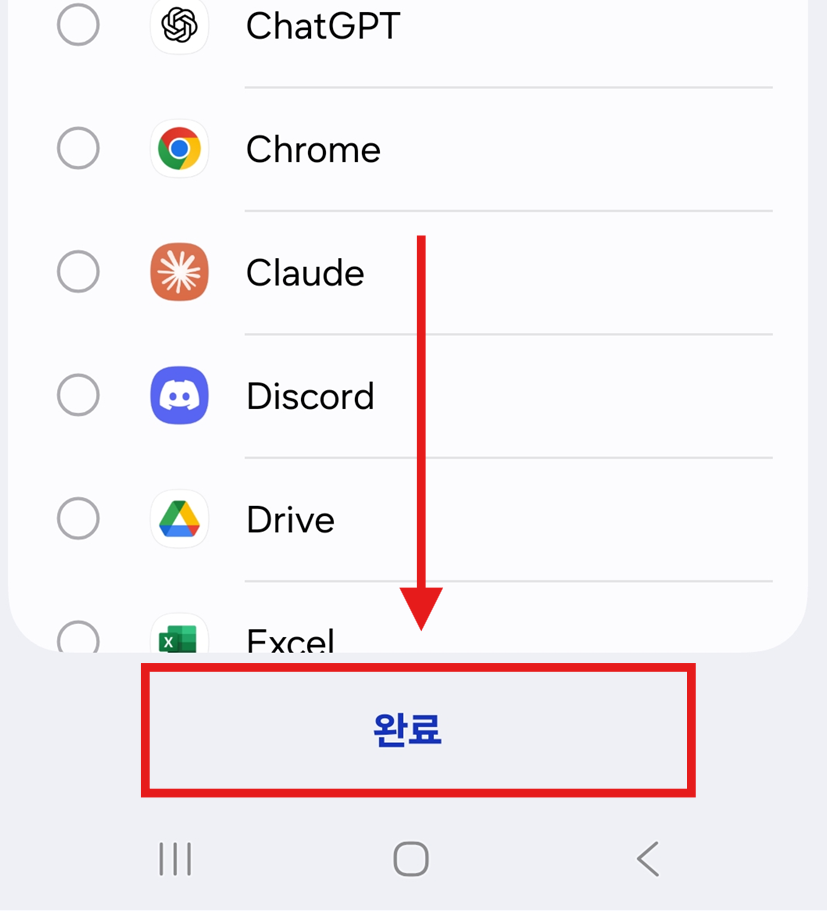This screenshot has width=827, height=912.
Task: Tap the Chrome browser icon
Action: 179,149
